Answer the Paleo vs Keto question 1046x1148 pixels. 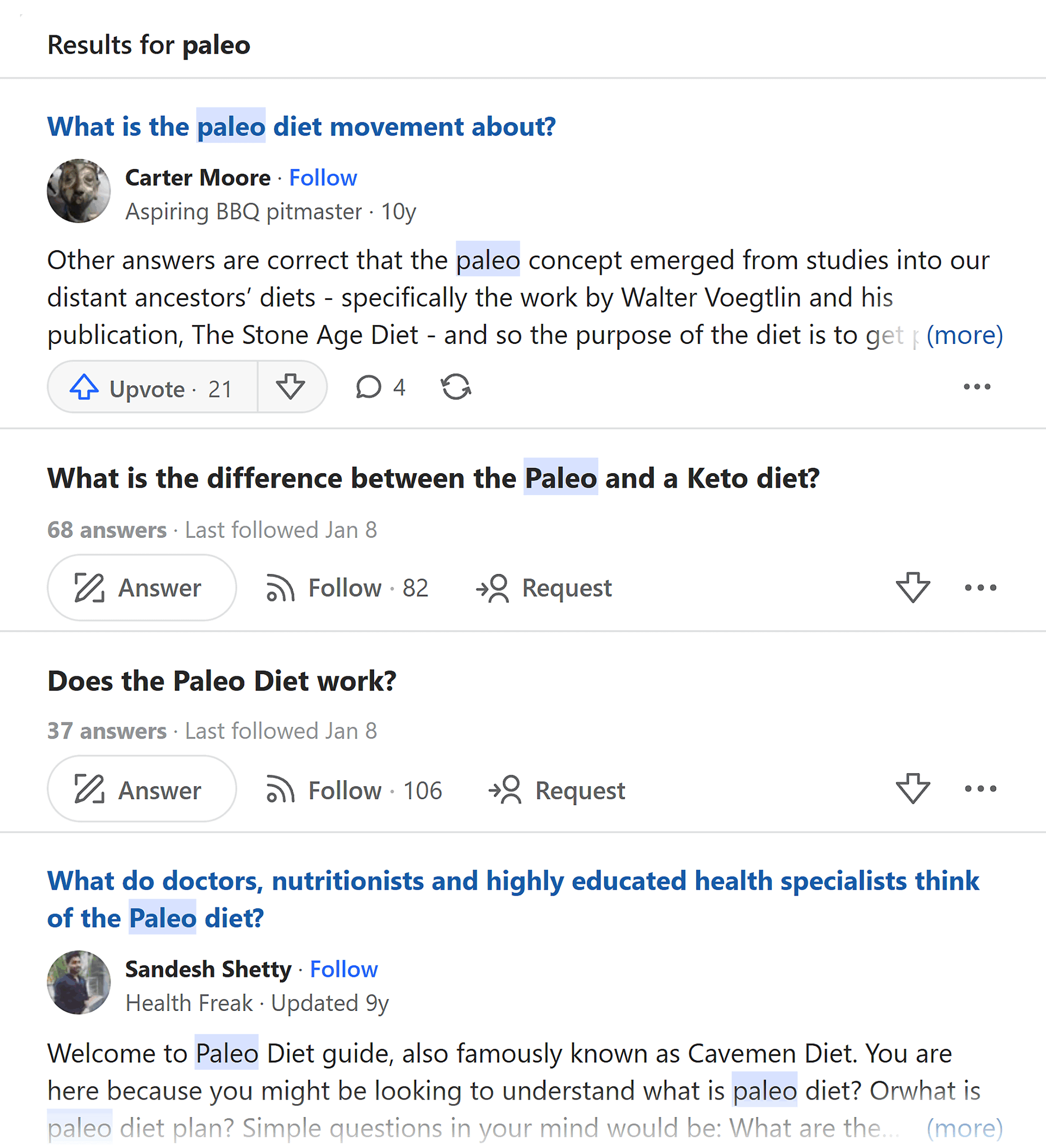click(x=142, y=587)
